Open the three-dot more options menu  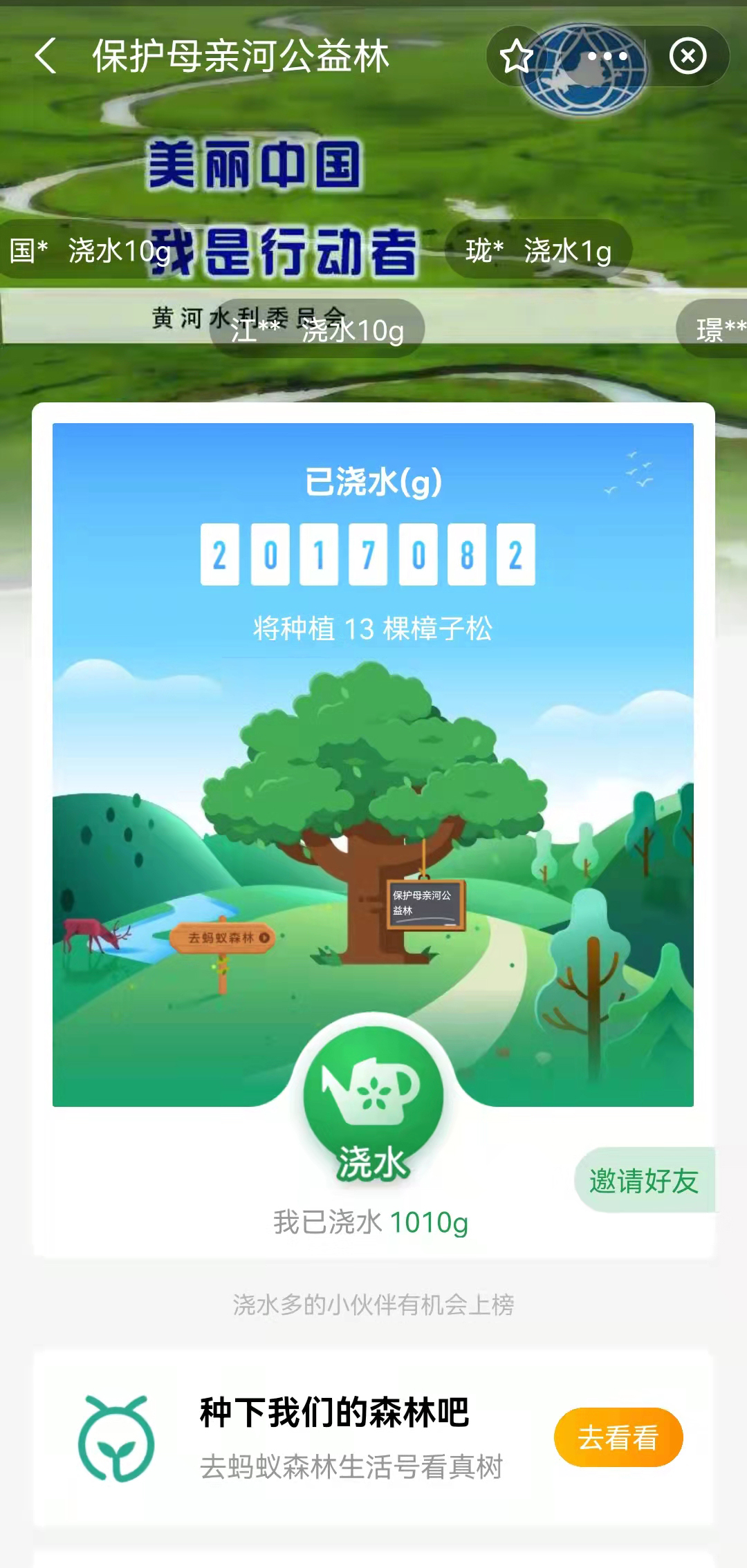click(607, 56)
